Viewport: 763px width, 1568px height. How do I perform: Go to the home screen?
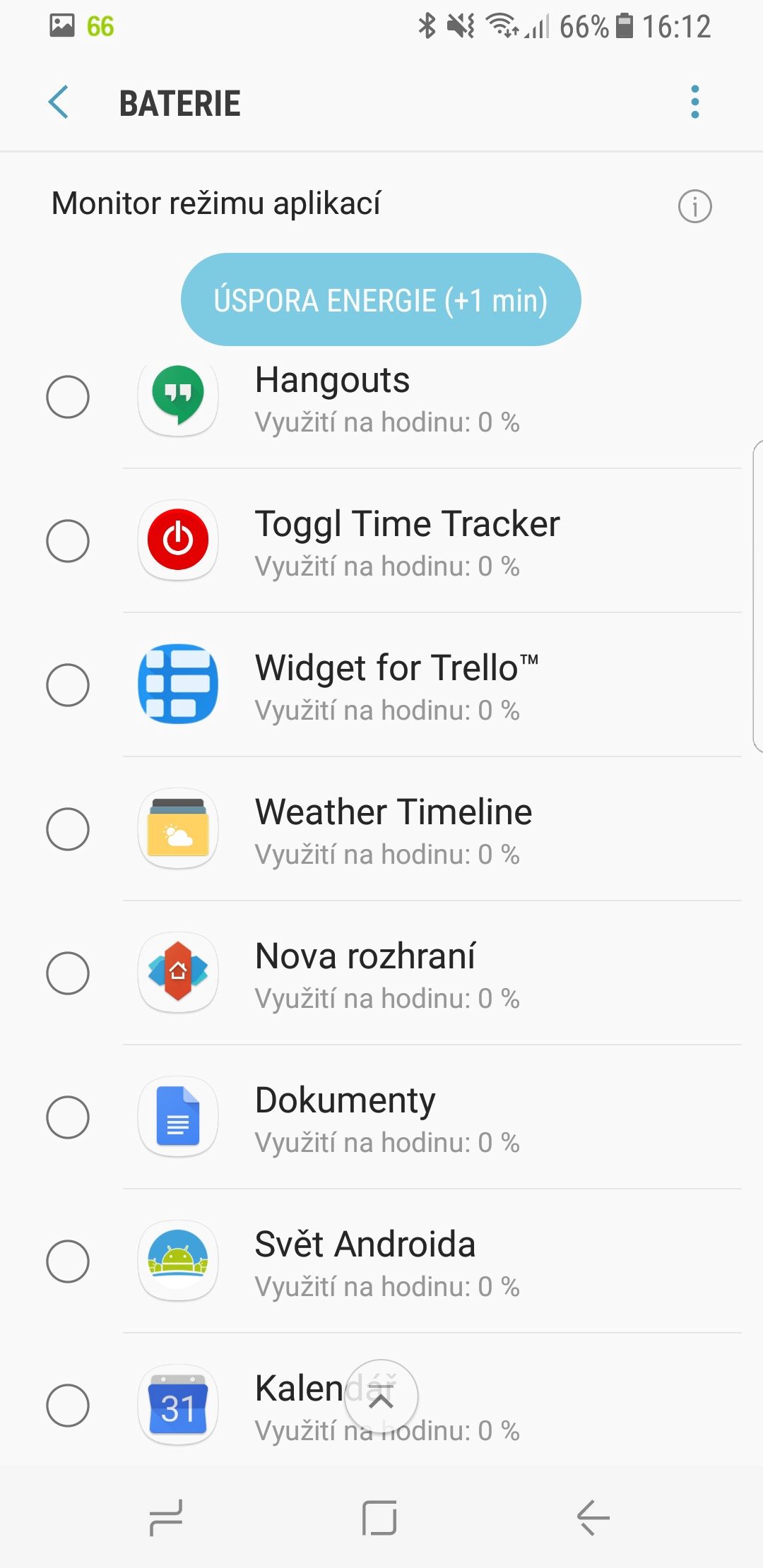point(379,1517)
